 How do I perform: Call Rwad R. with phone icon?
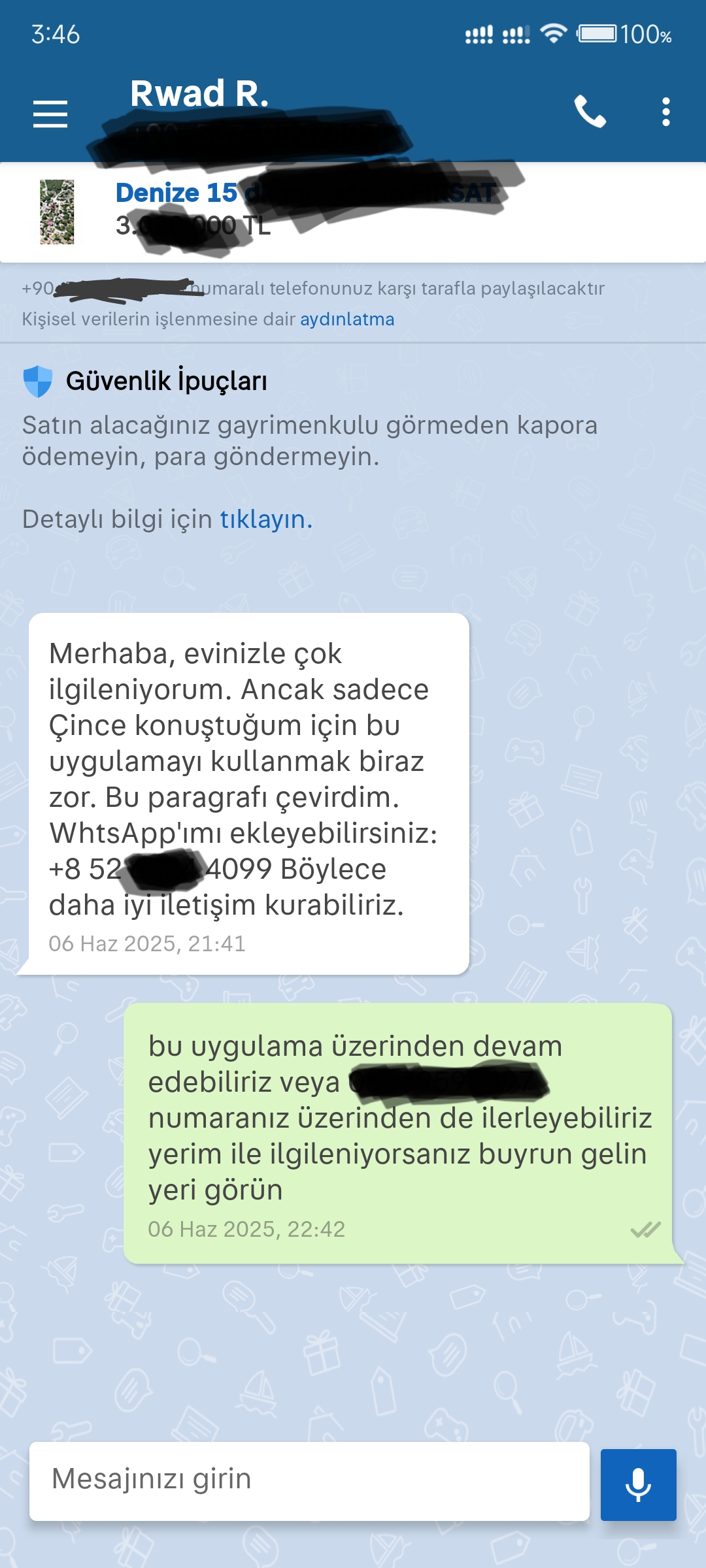(x=590, y=112)
